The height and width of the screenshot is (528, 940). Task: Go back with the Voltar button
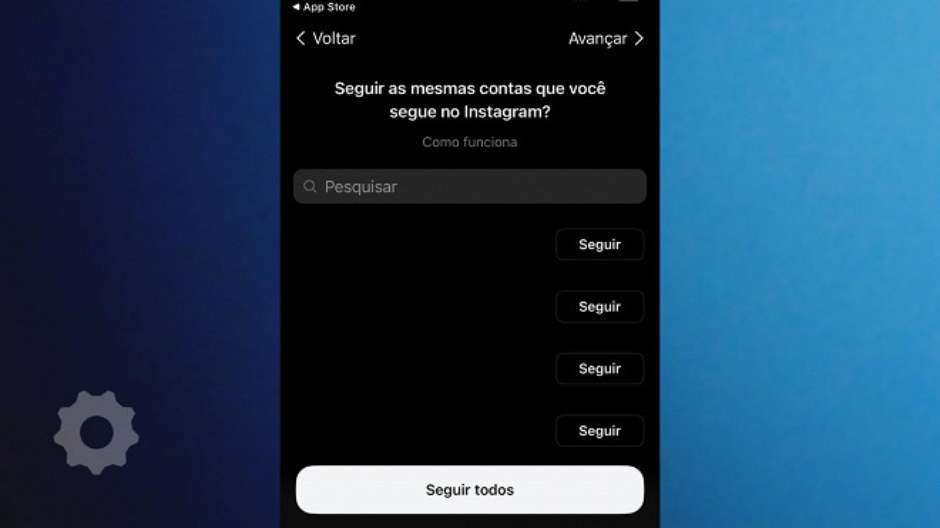click(x=326, y=39)
